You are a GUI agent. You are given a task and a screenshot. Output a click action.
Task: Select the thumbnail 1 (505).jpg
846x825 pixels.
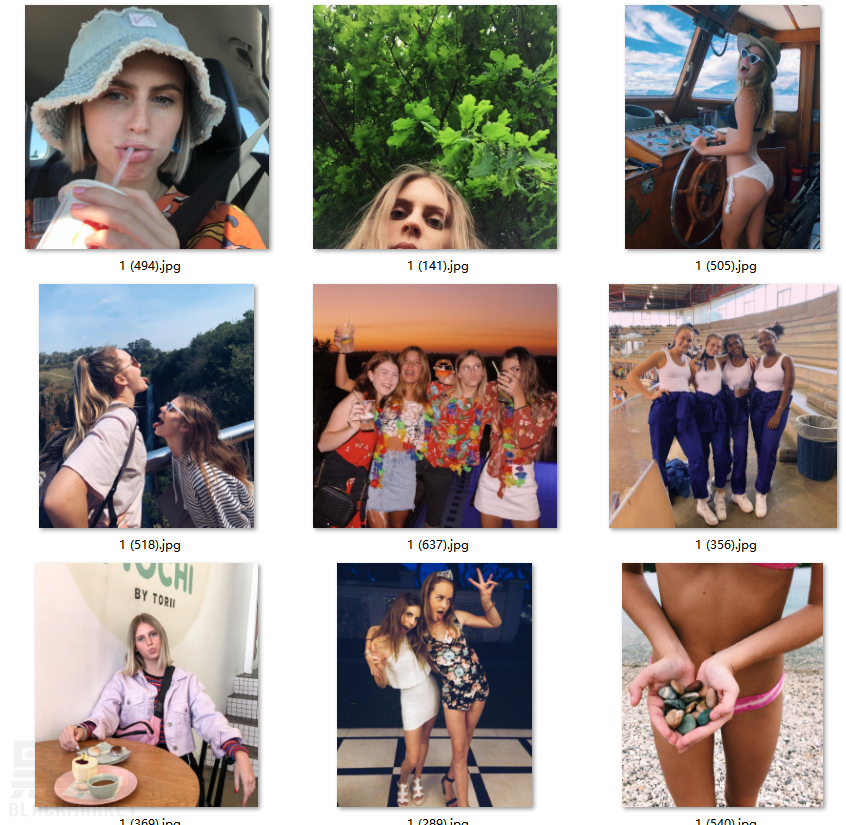[x=723, y=127]
